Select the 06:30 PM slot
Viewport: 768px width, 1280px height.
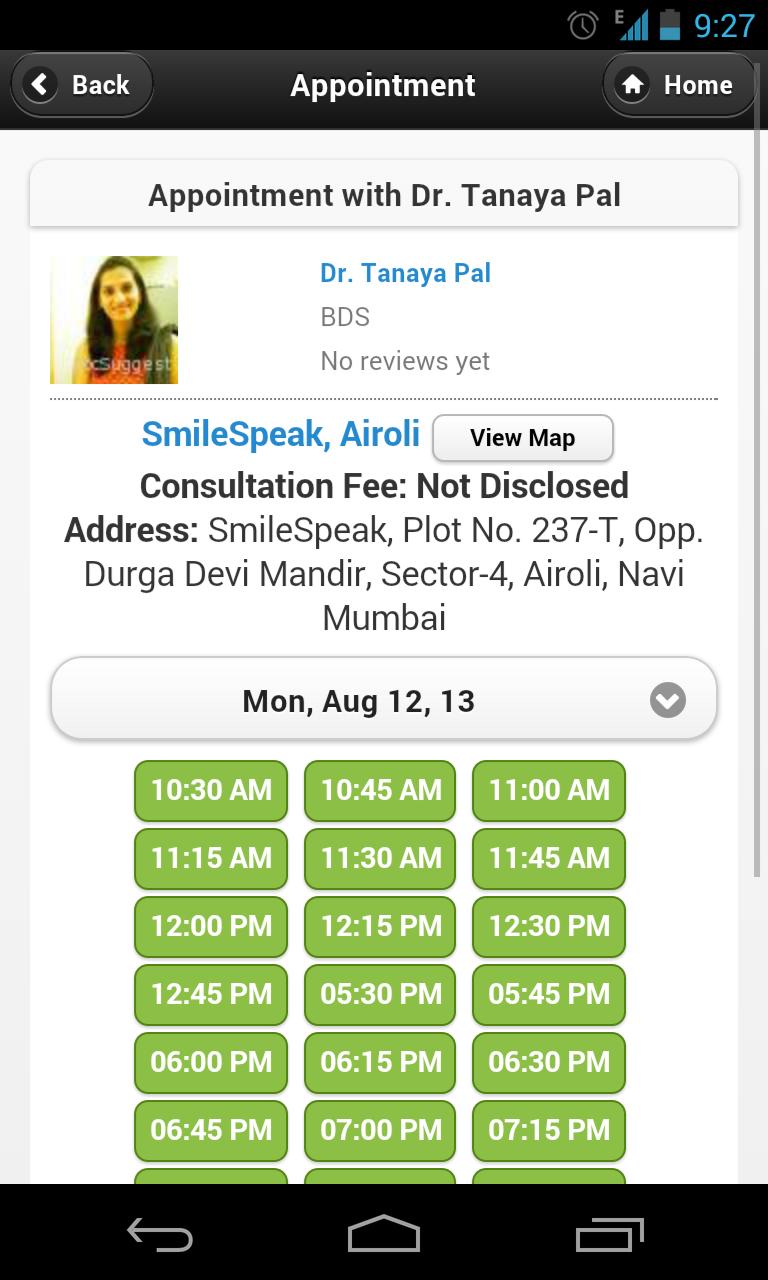(x=549, y=1062)
